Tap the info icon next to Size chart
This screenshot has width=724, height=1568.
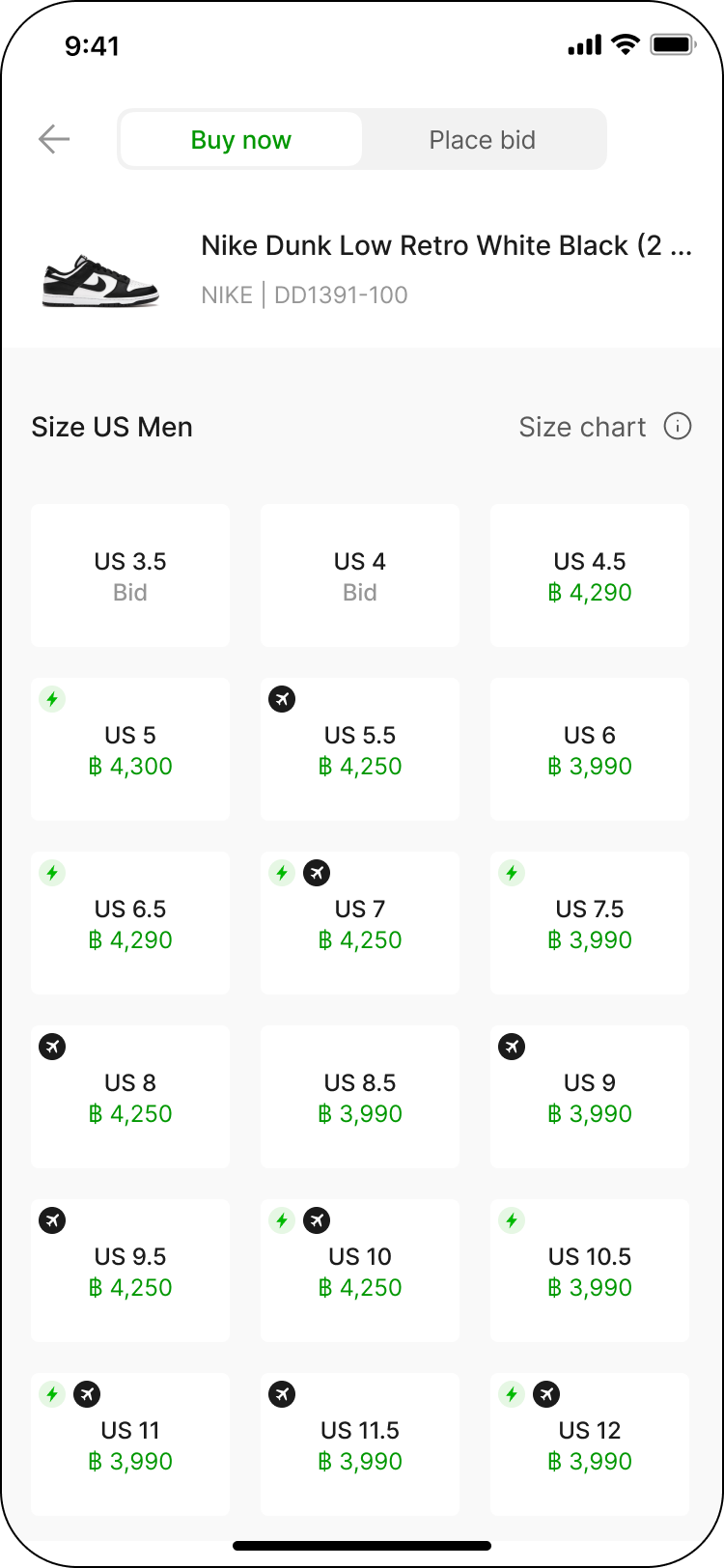tap(679, 426)
